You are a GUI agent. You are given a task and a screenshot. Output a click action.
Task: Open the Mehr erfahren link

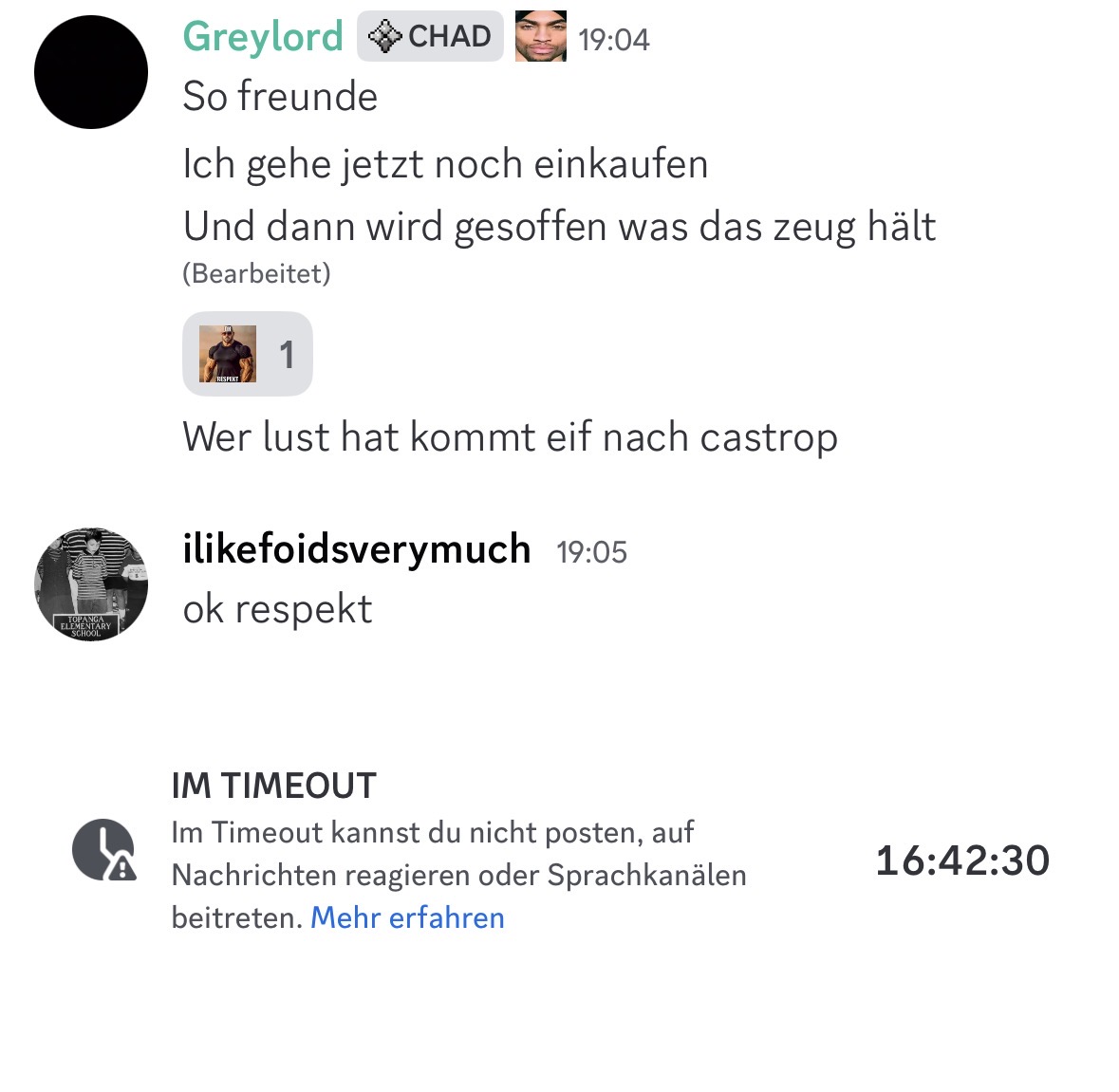pyautogui.click(x=407, y=917)
